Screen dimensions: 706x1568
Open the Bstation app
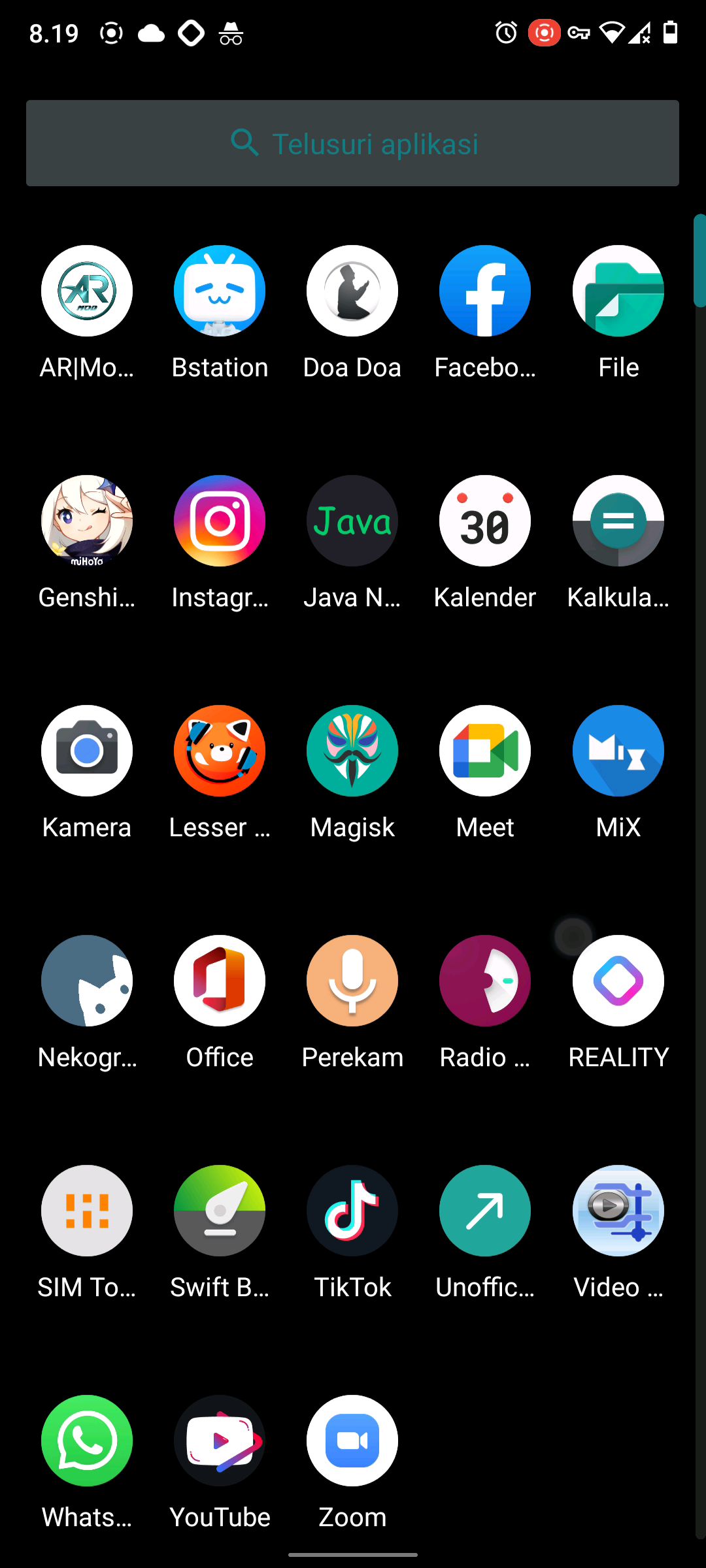[220, 291]
